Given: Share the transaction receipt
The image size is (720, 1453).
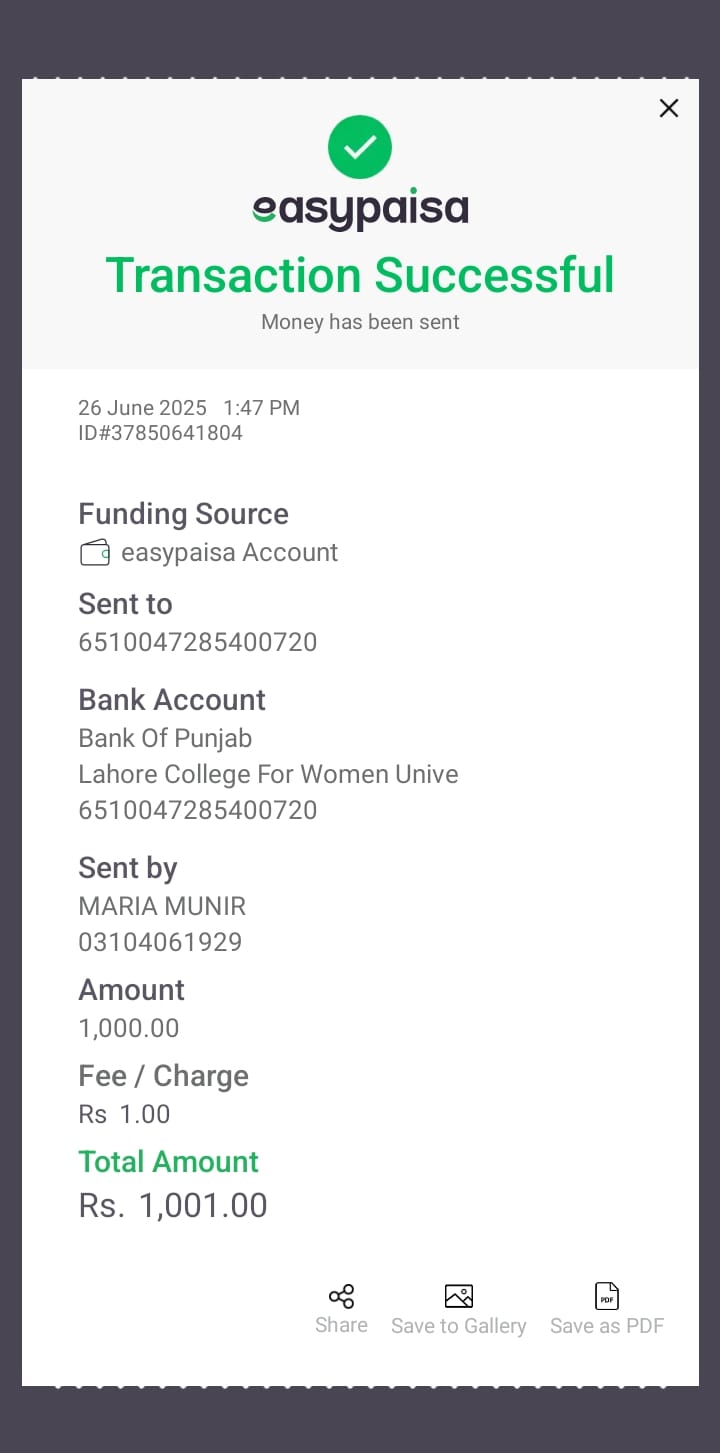Looking at the screenshot, I should pyautogui.click(x=341, y=1309).
